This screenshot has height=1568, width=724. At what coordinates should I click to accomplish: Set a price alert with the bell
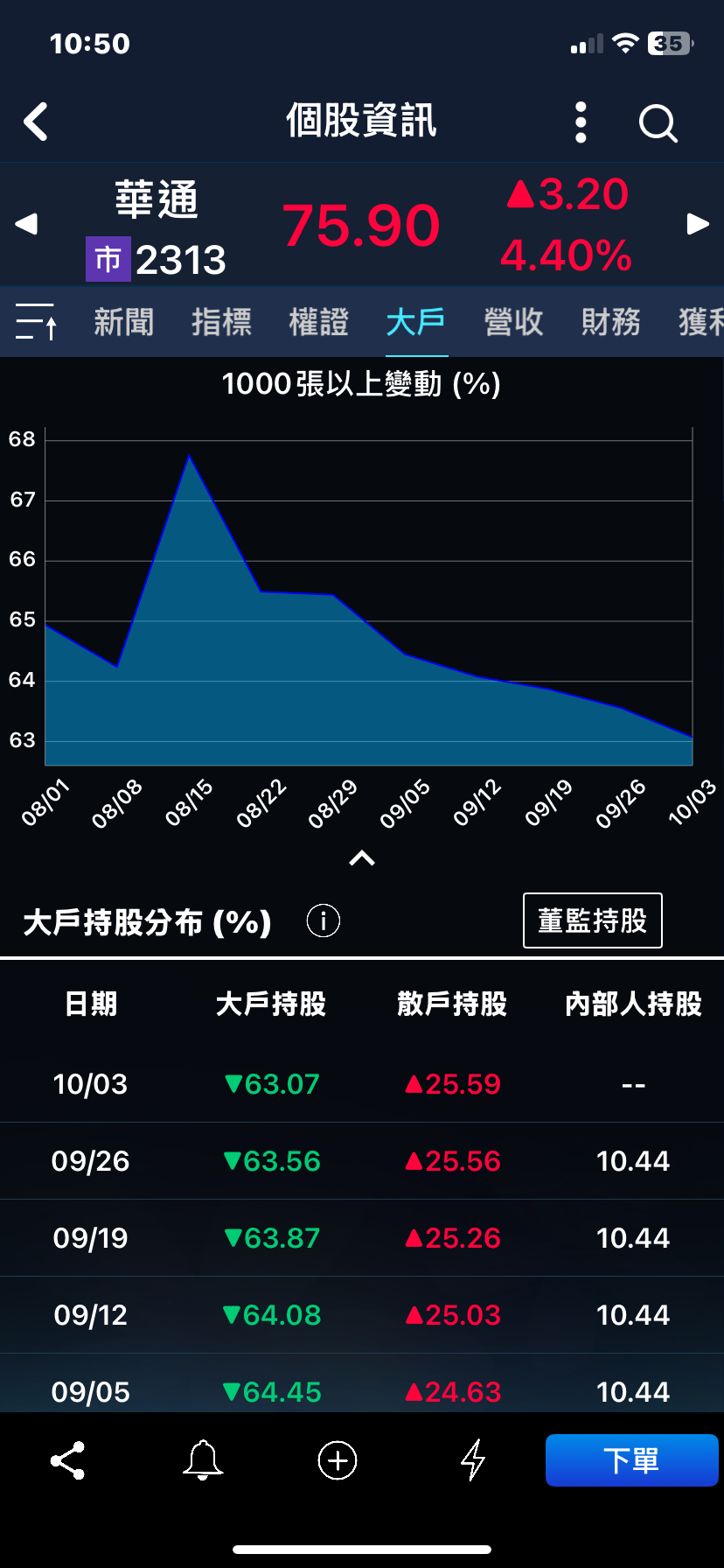coord(203,1460)
